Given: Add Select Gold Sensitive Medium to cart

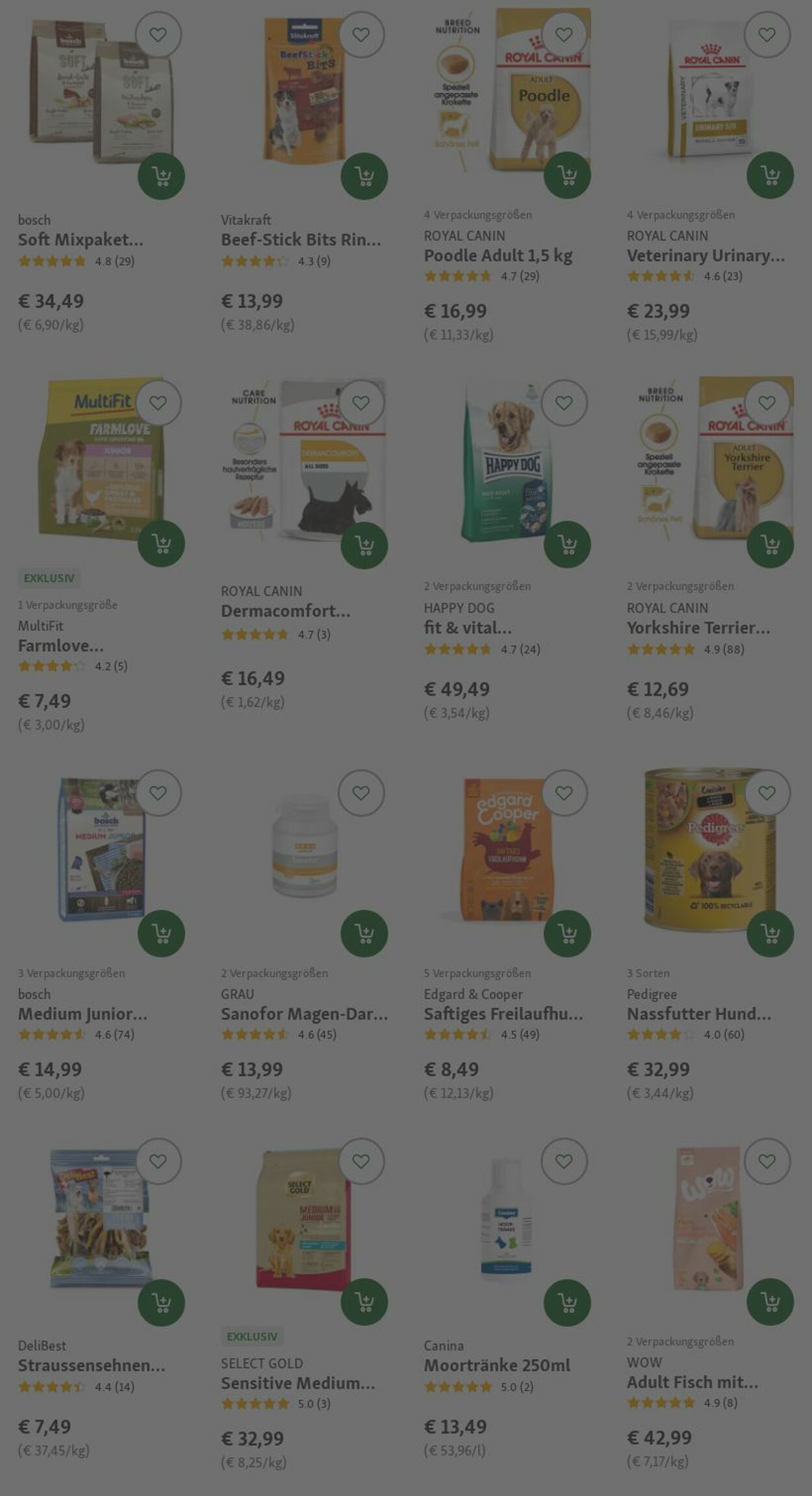Looking at the screenshot, I should point(364,1302).
